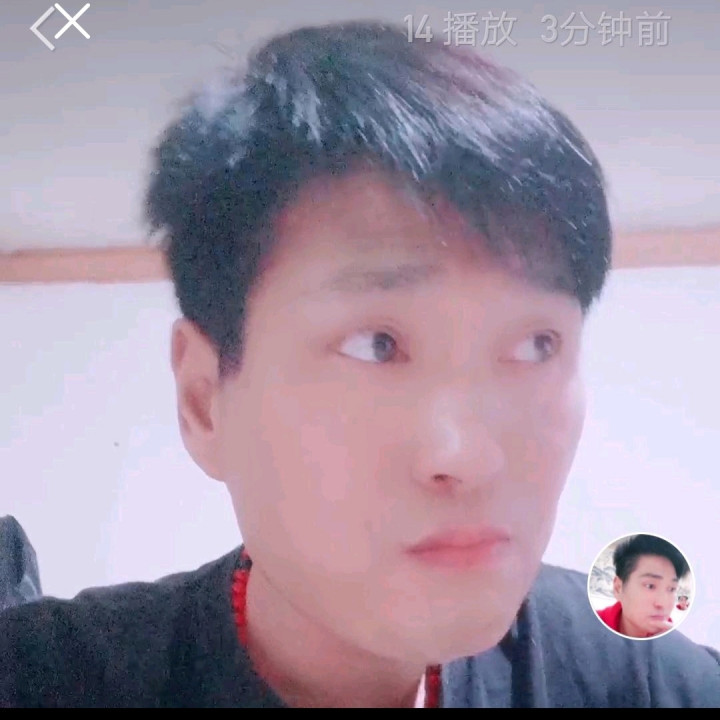Open the uploader's circular profile avatar
Viewport: 720px width, 720px height.
pyautogui.click(x=640, y=586)
